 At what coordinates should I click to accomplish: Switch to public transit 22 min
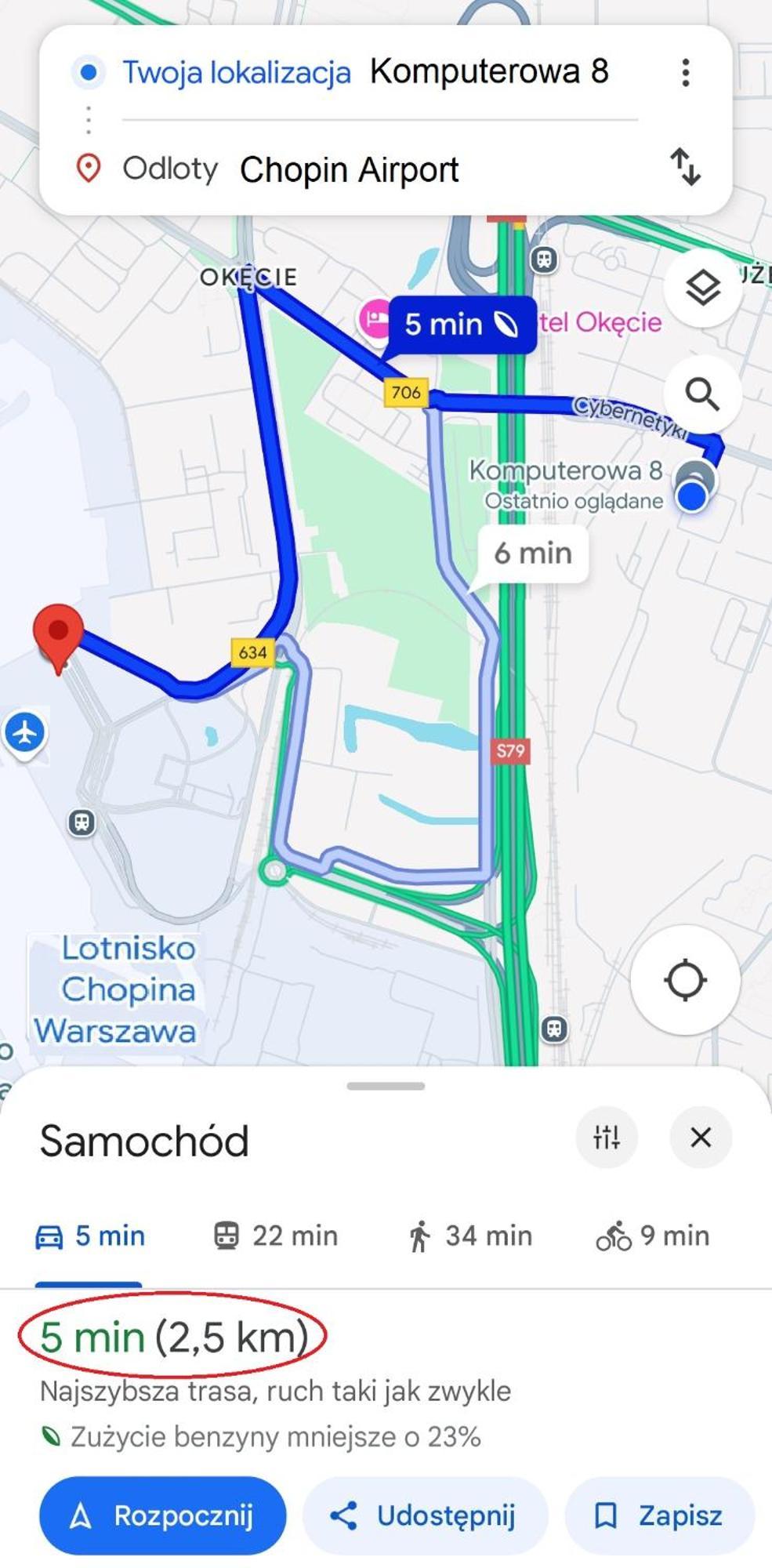click(x=276, y=1236)
